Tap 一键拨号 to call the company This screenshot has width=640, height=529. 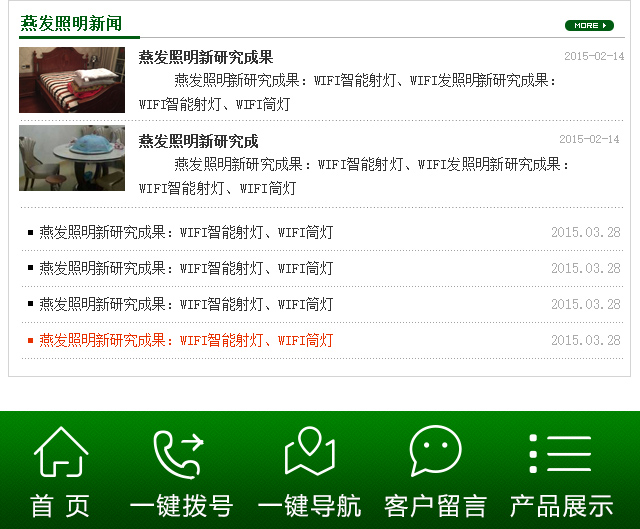[x=181, y=471]
